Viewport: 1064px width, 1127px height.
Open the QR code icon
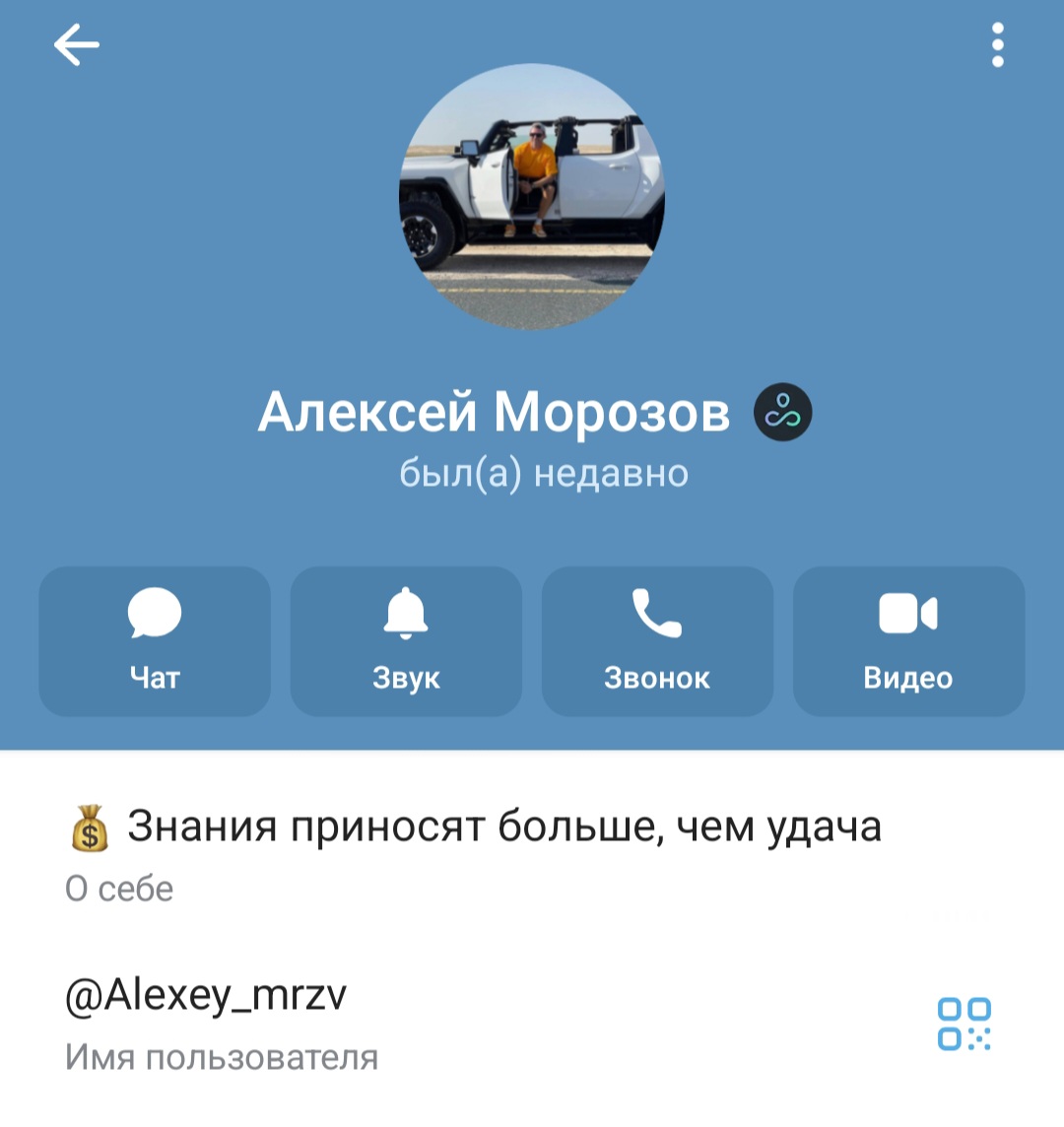tap(964, 1025)
